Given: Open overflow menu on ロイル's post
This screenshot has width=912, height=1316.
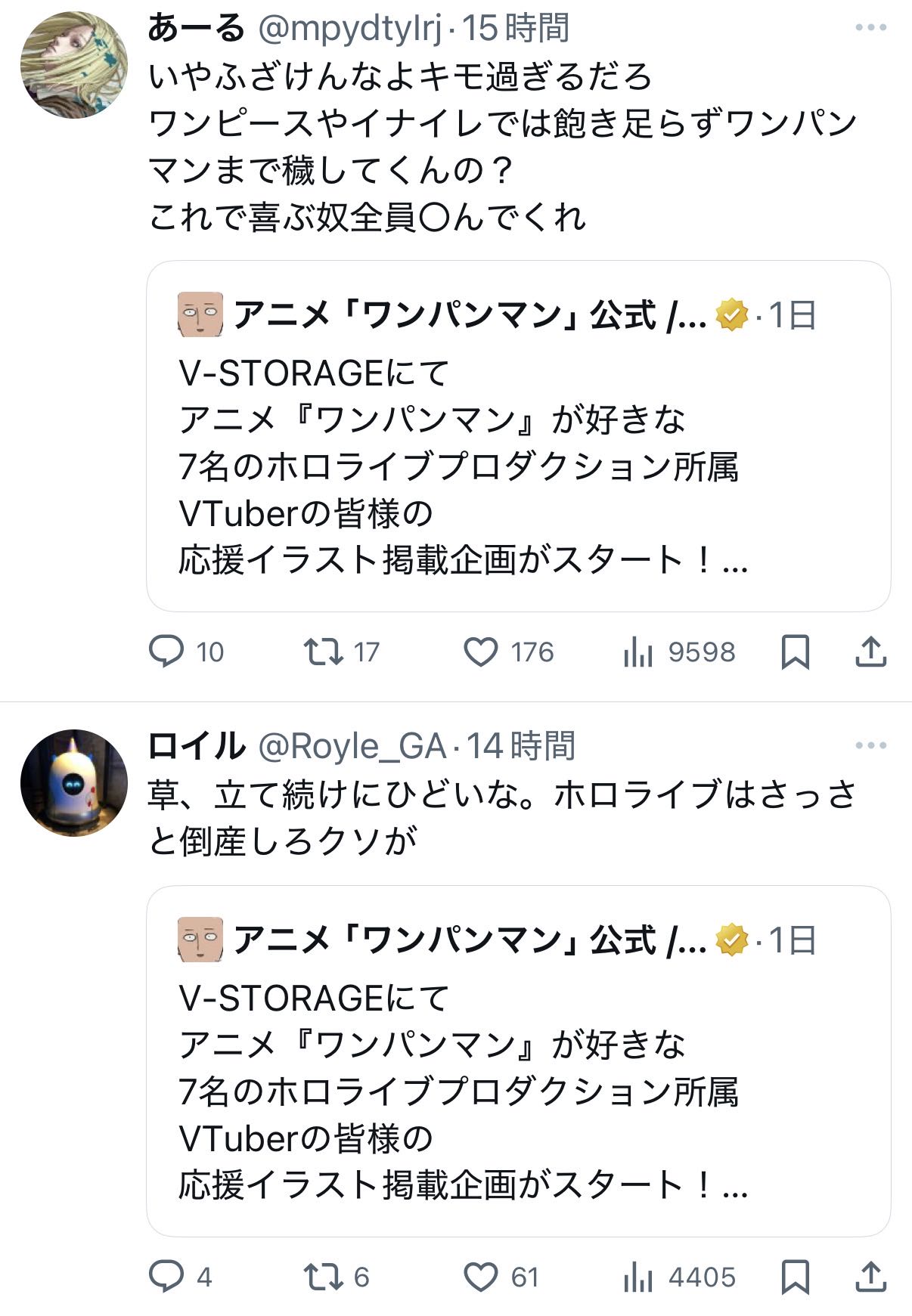Looking at the screenshot, I should 870,745.
